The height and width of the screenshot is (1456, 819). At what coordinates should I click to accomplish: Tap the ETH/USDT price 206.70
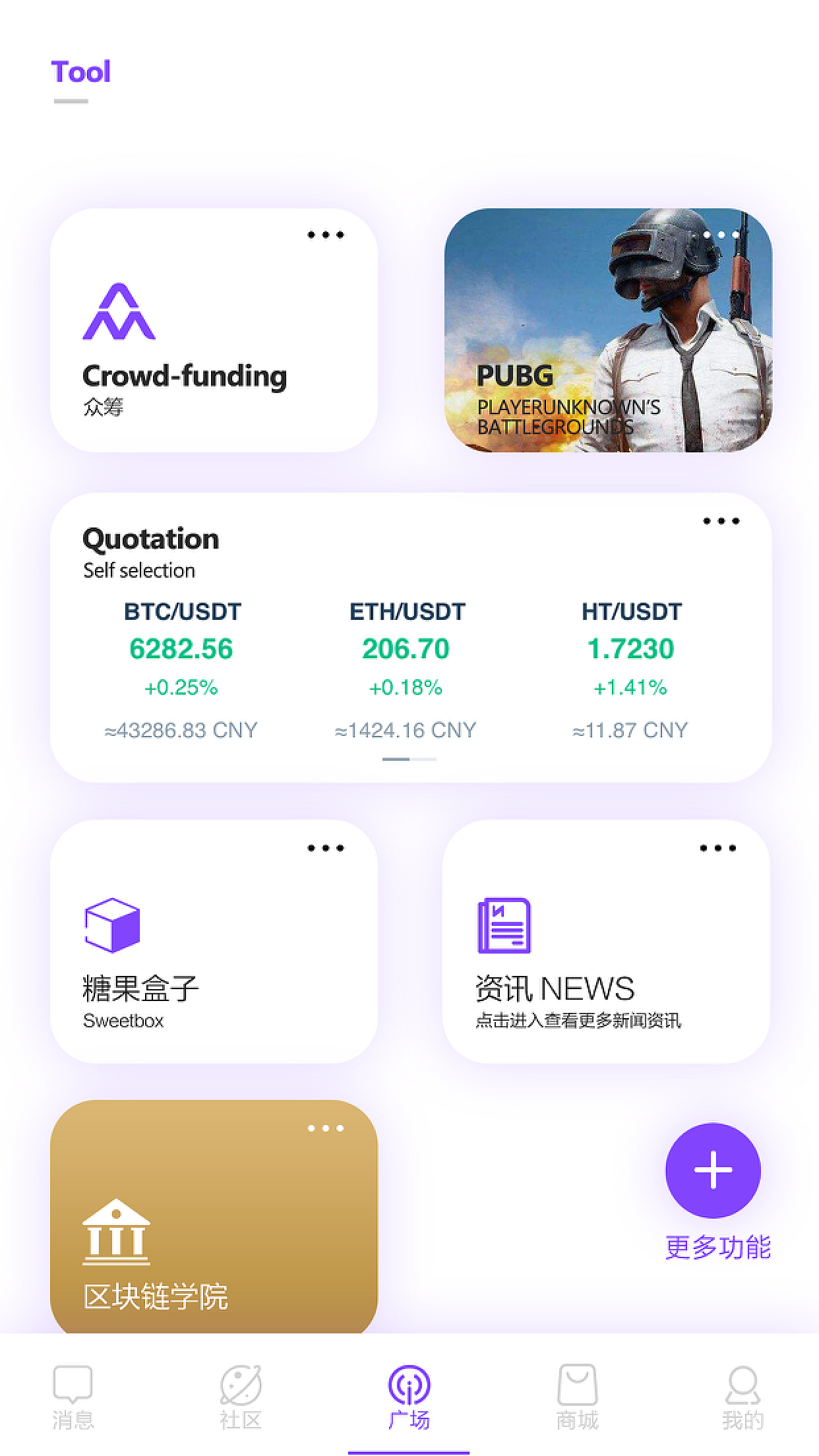408,648
